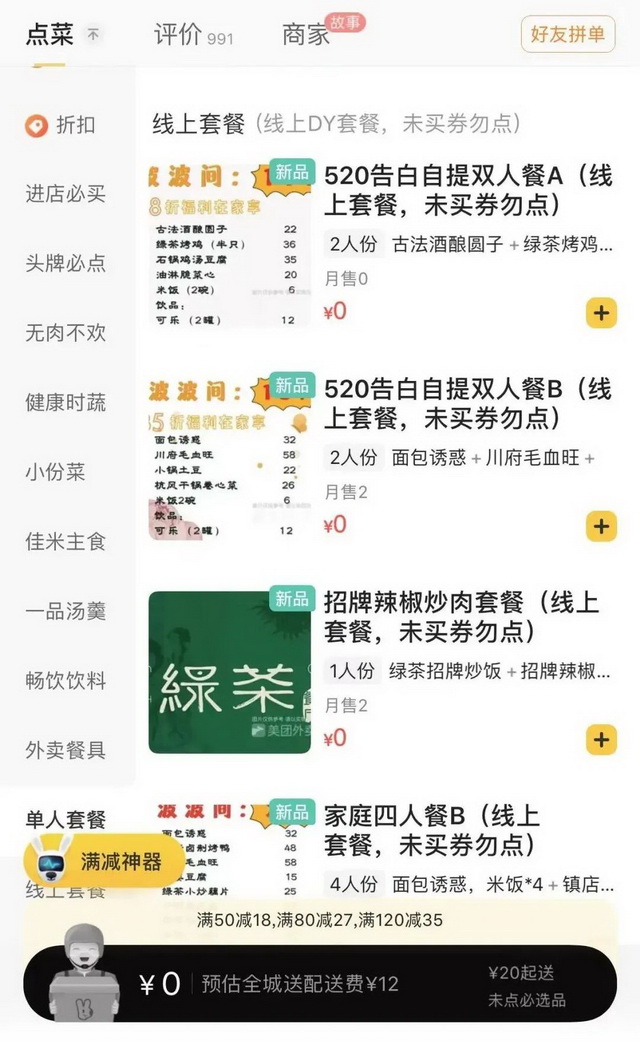Go to 健康时蔬 category
Screen dimensions: 640x1041
[x=65, y=403]
